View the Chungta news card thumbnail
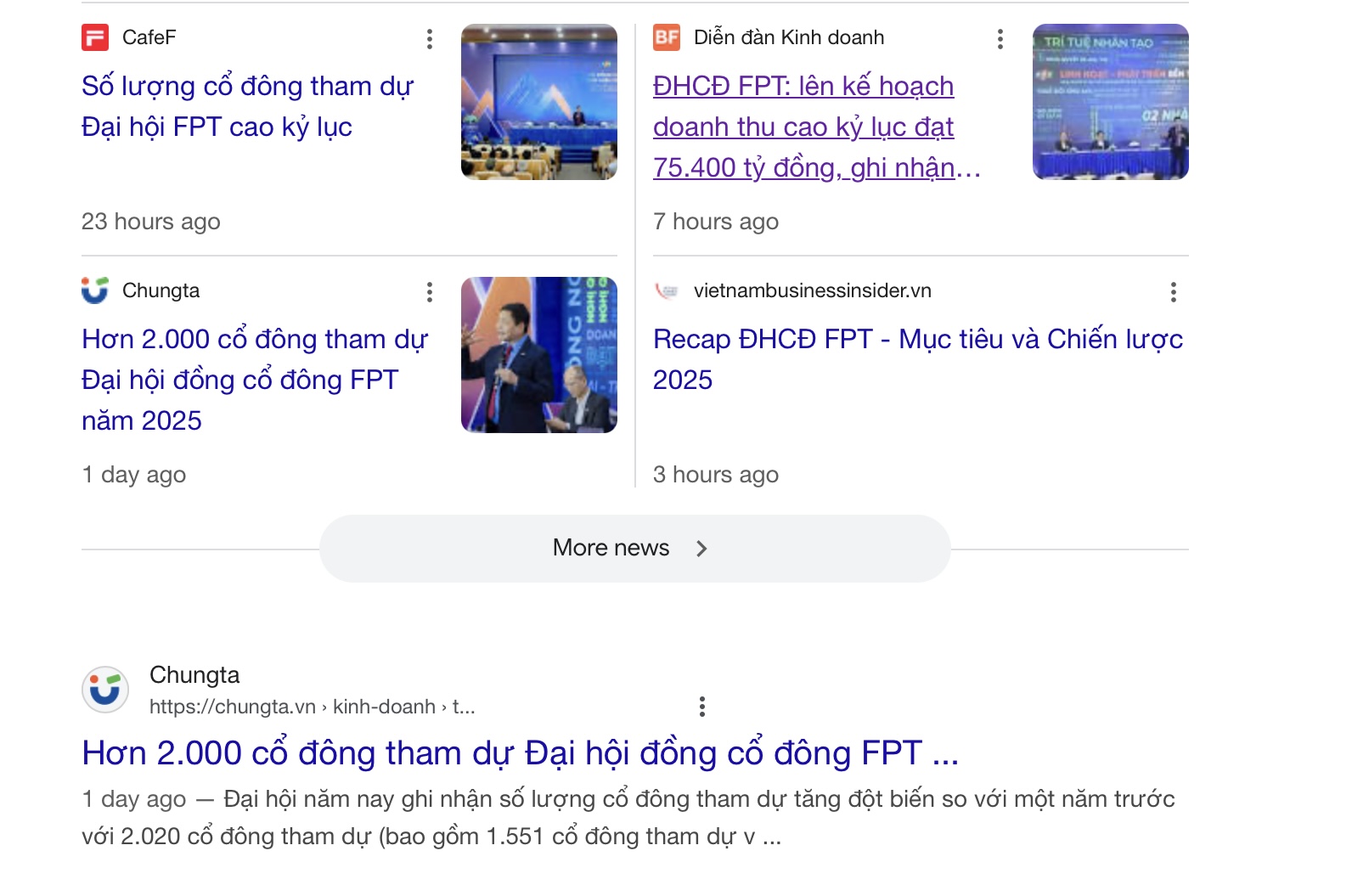The image size is (1352, 896). pyautogui.click(x=538, y=355)
